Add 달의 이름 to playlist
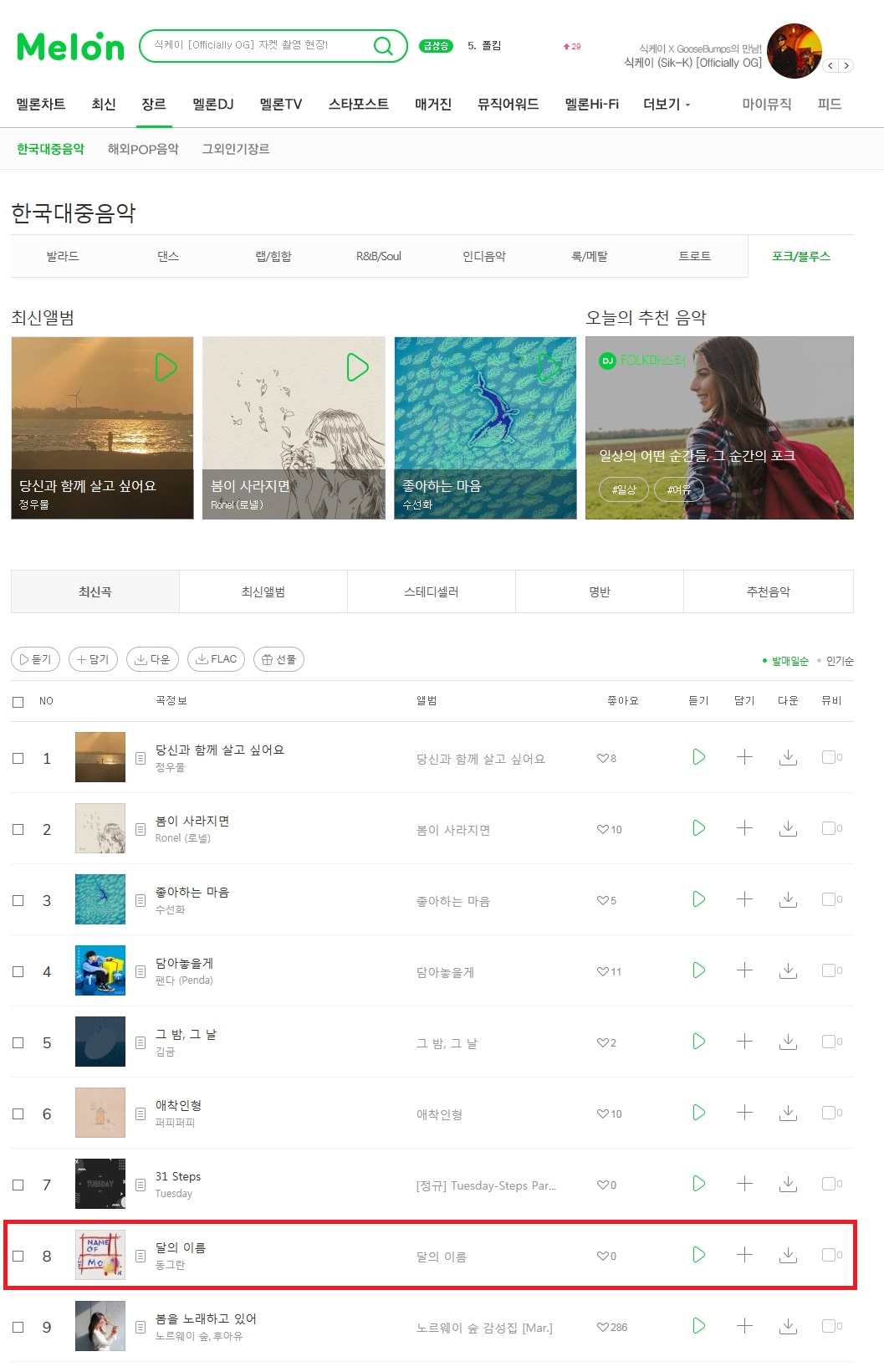The image size is (884, 1372). tap(744, 1255)
